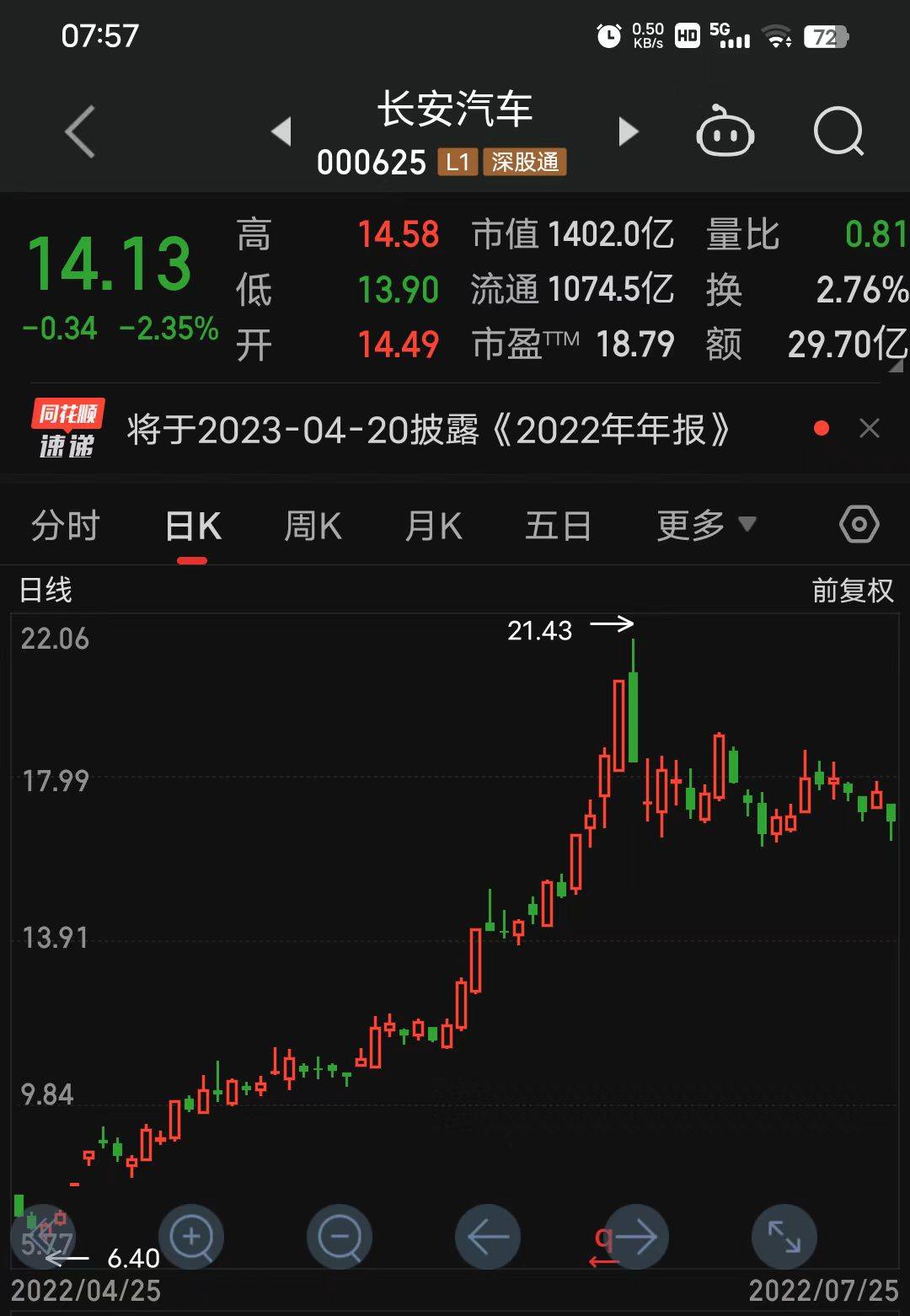Open the 2022 annual report news item

click(428, 430)
